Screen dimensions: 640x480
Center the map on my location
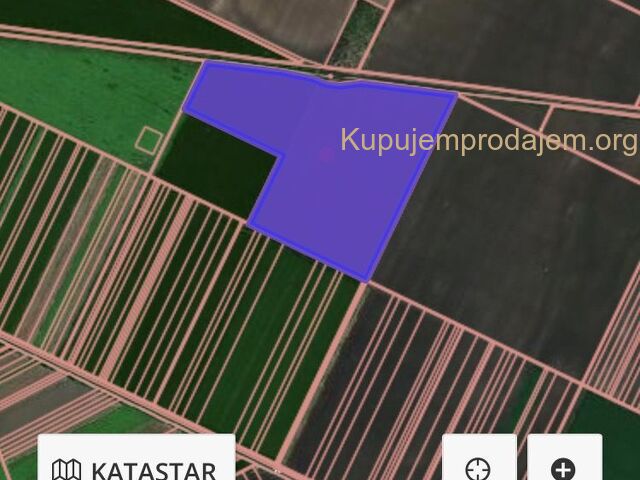(479, 466)
